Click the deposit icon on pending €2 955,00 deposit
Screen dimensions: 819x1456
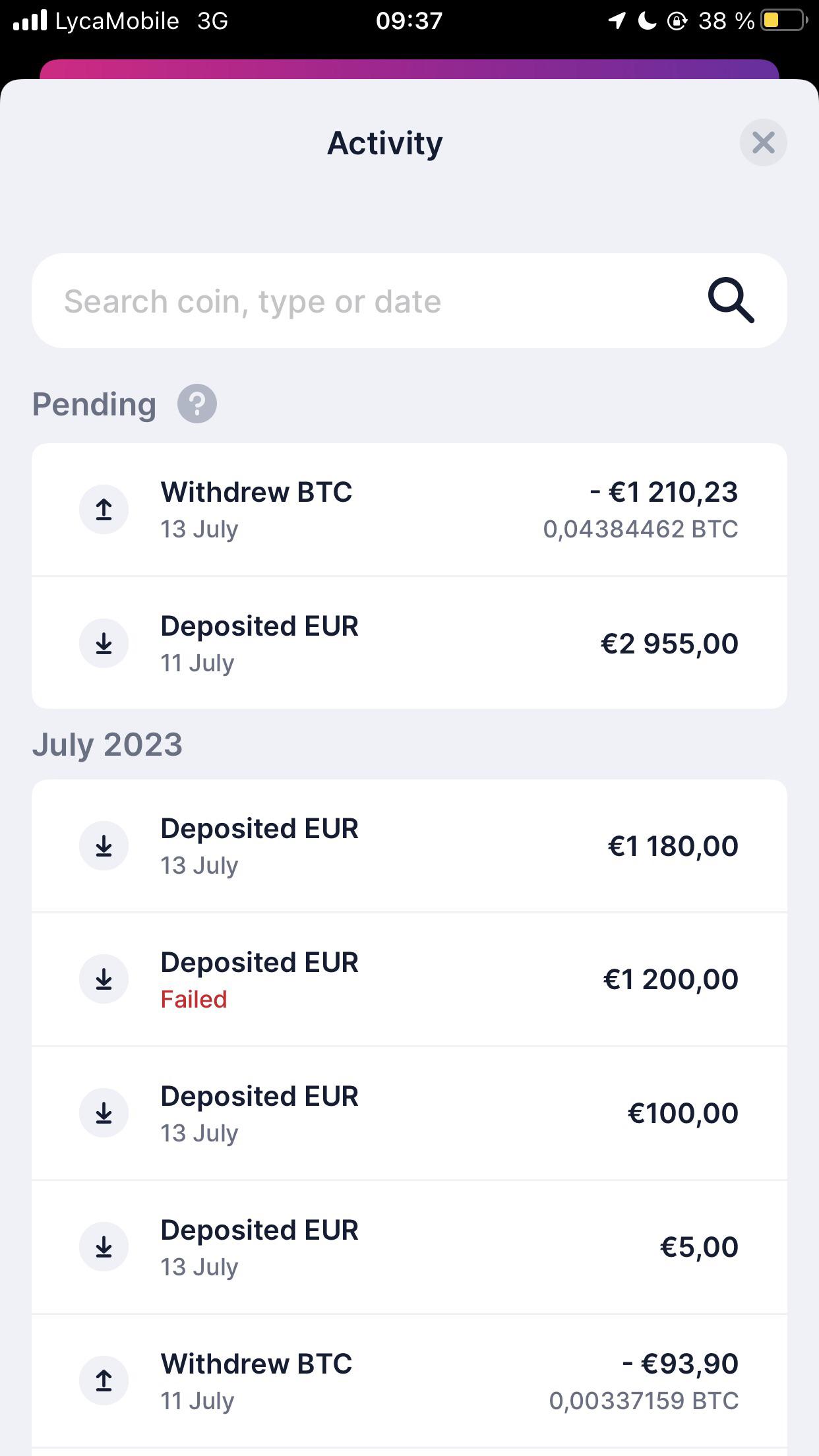click(104, 642)
